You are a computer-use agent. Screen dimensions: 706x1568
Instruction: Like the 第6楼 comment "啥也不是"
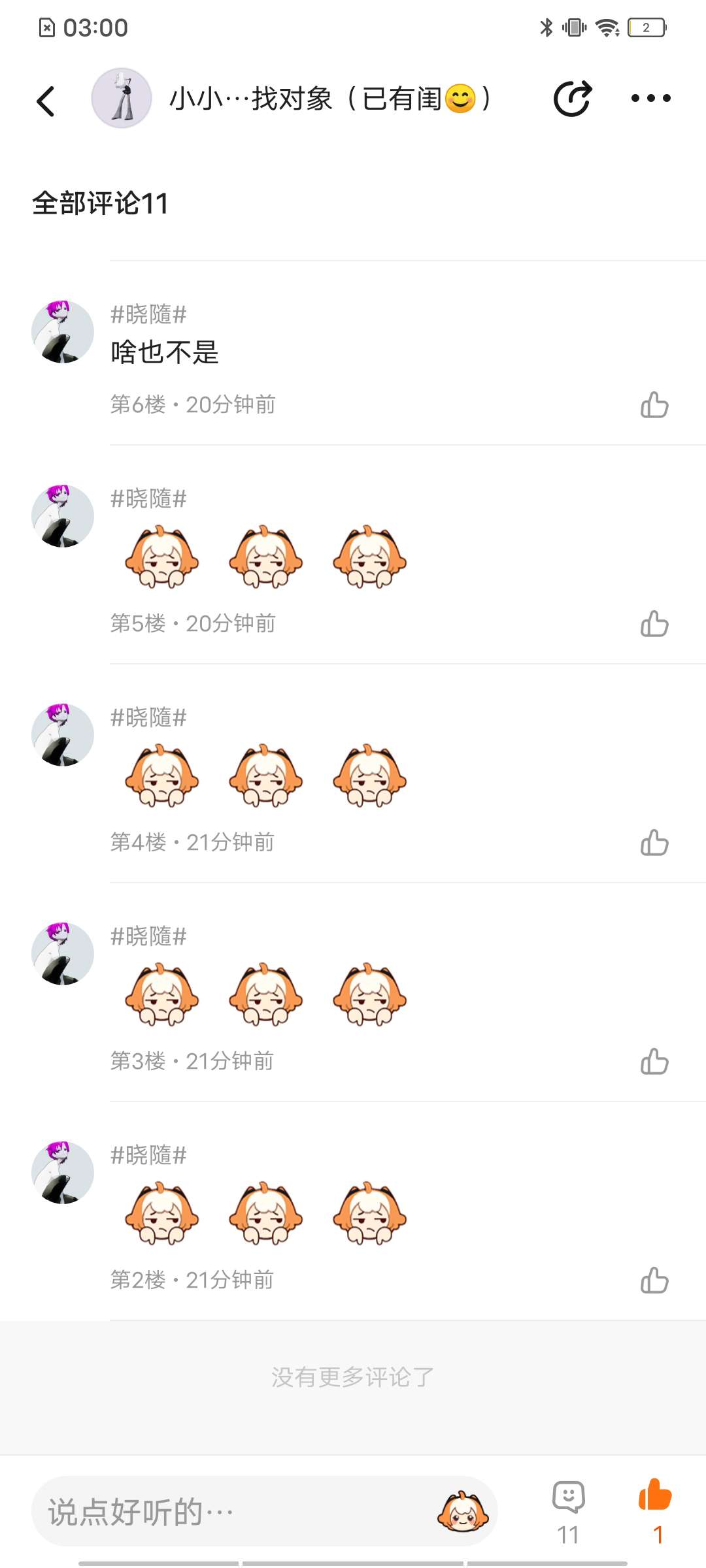[654, 405]
